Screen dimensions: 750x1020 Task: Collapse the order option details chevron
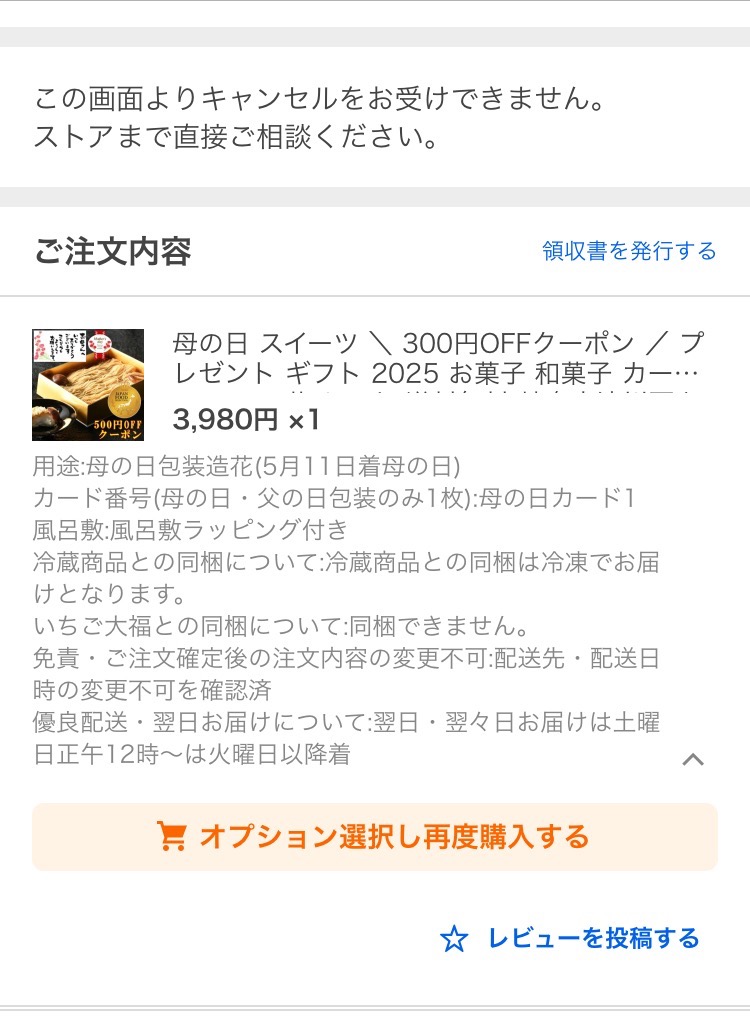pyautogui.click(x=693, y=760)
